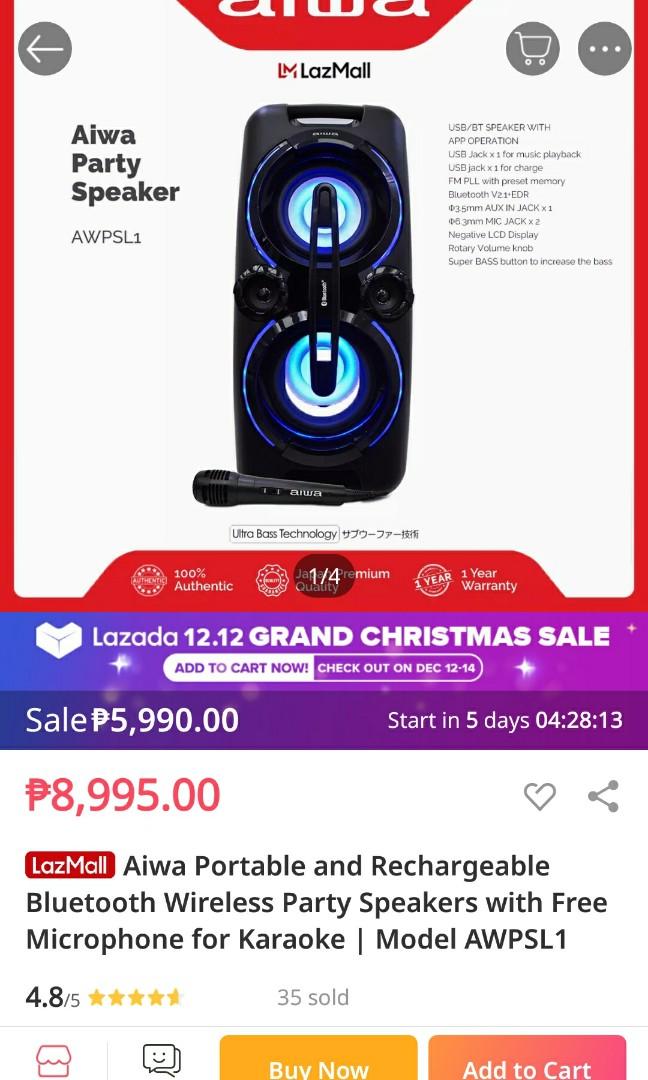
Task: Open the shopping cart
Action: click(x=532, y=49)
